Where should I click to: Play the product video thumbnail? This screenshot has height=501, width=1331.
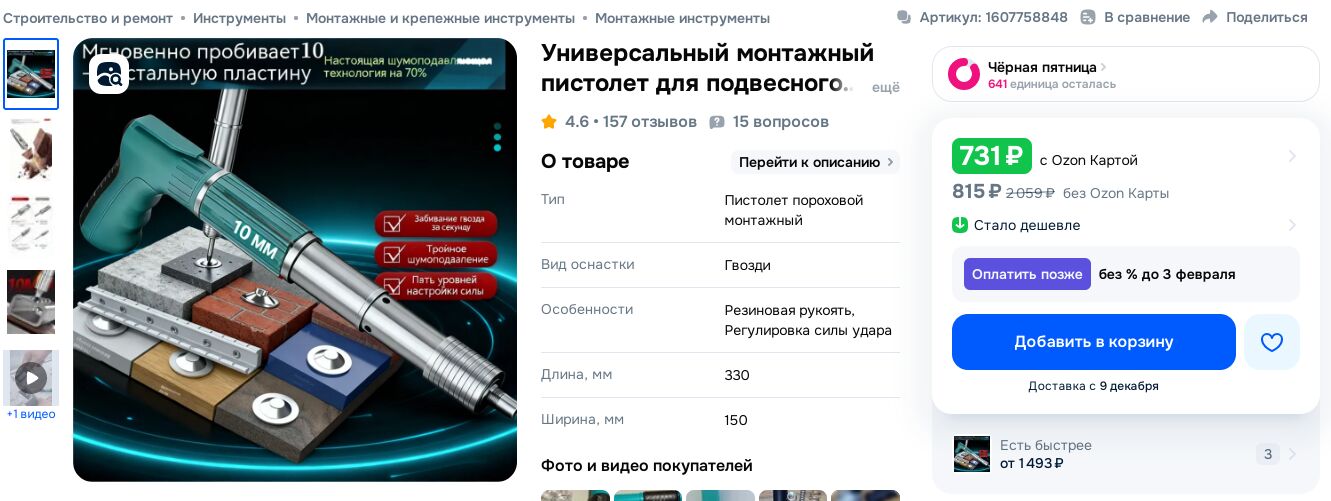pyautogui.click(x=31, y=378)
